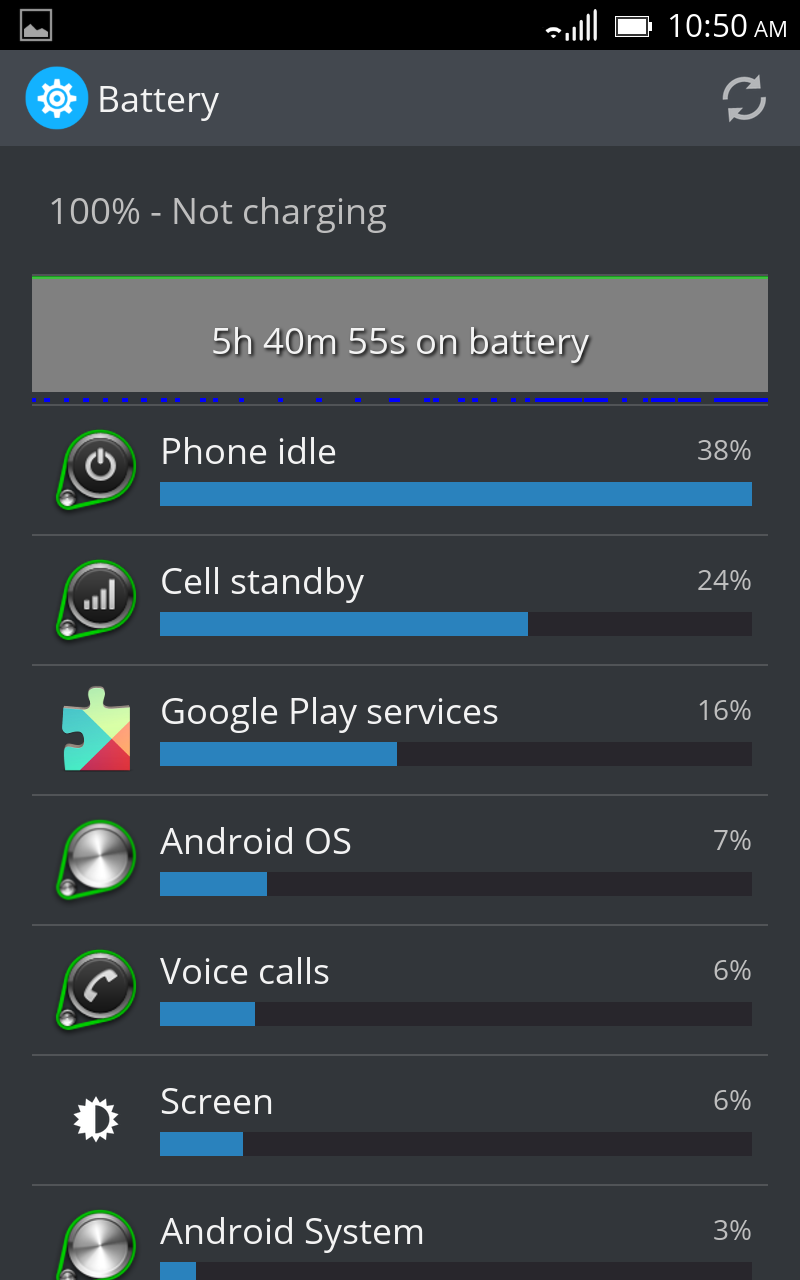This screenshot has height=1280, width=800.
Task: Go back via the Battery settings icon
Action: [x=57, y=98]
